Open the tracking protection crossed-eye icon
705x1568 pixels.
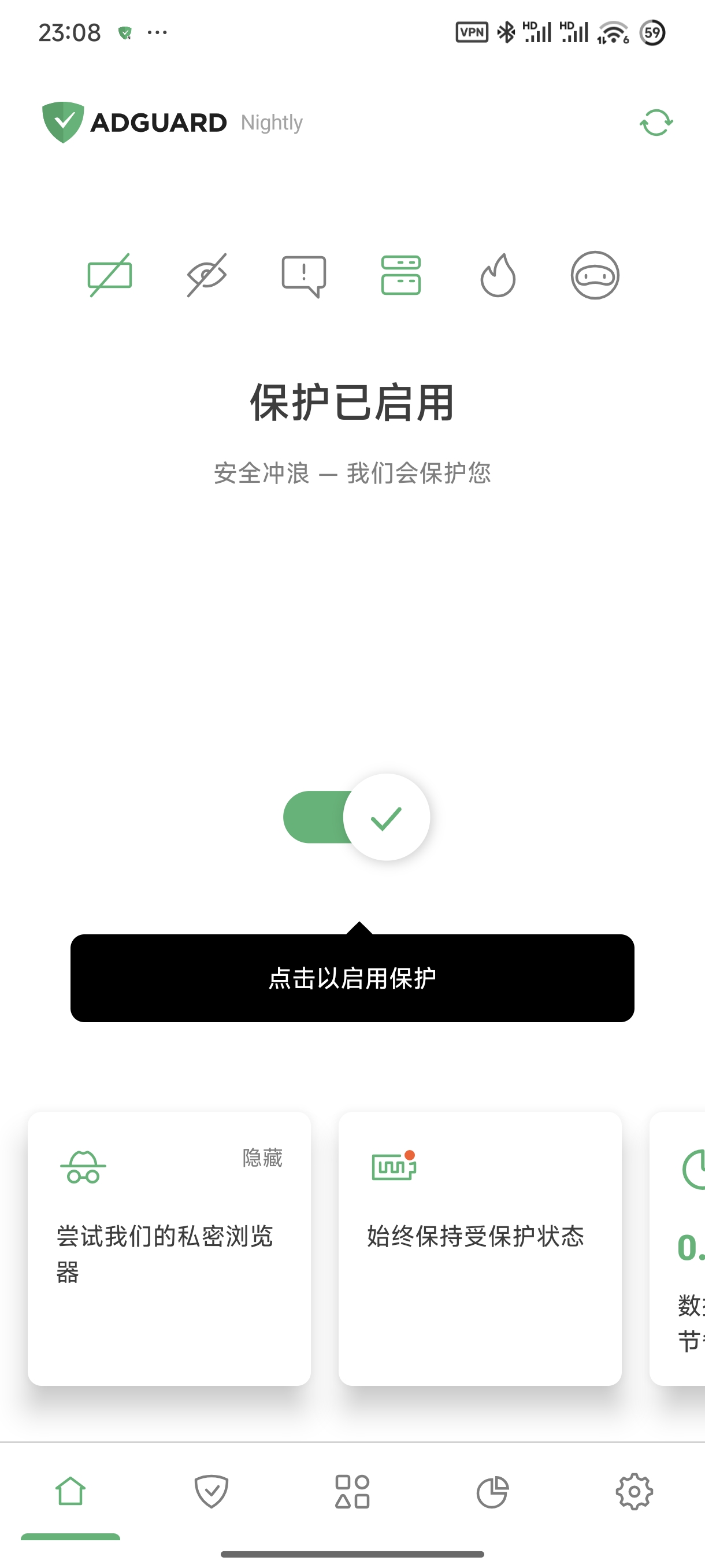click(207, 275)
